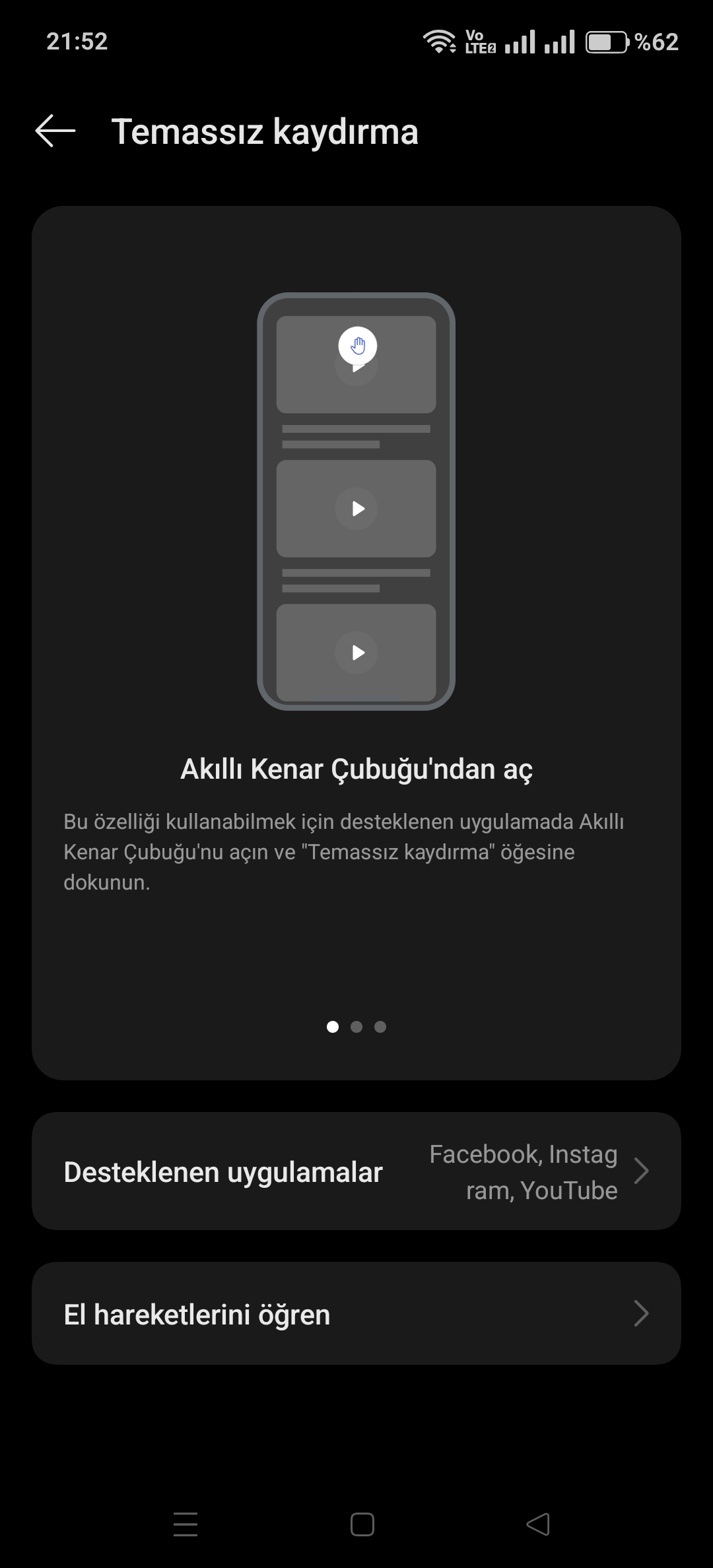Open Desteklenen uygulamalar list
This screenshot has height=1568, width=713.
[x=356, y=1171]
